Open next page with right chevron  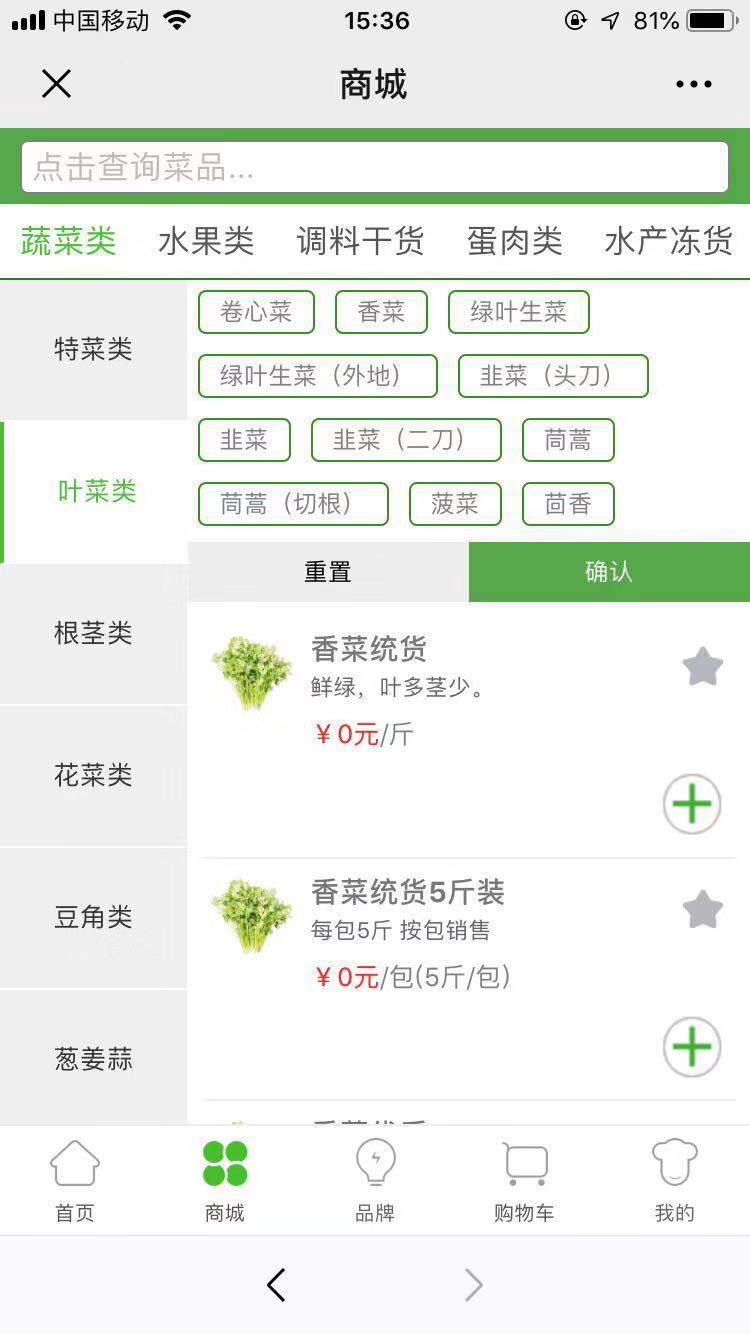pos(474,1286)
